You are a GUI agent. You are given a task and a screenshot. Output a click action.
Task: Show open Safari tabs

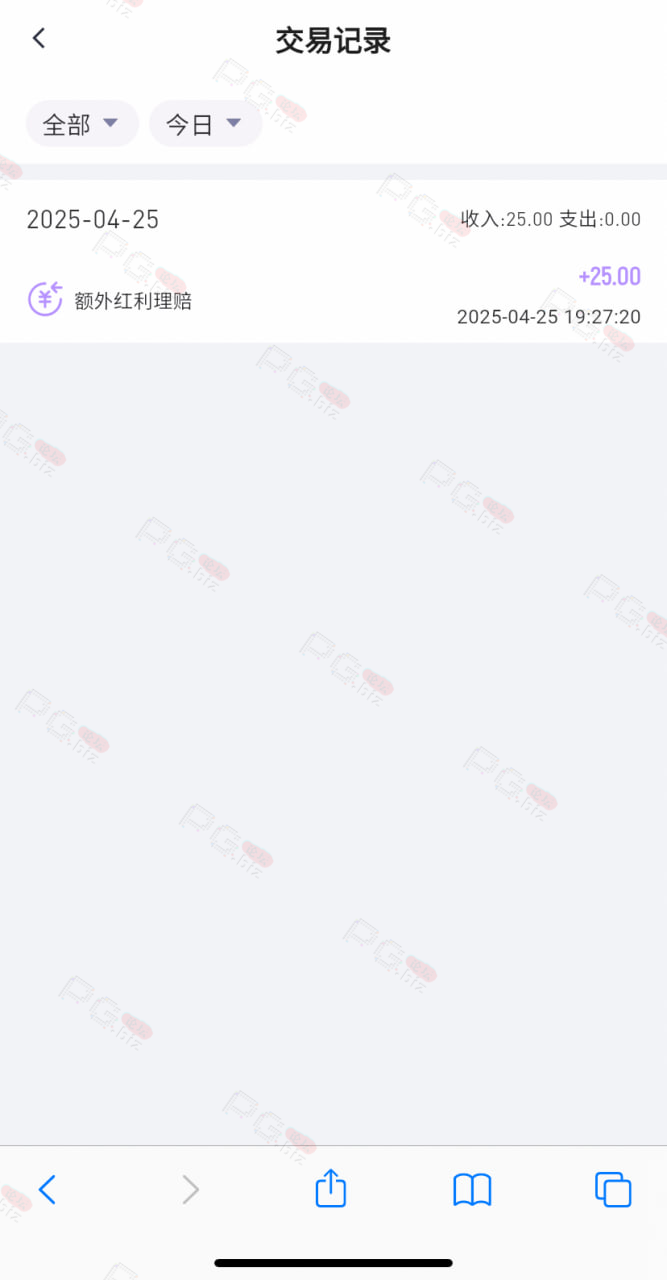click(613, 1190)
